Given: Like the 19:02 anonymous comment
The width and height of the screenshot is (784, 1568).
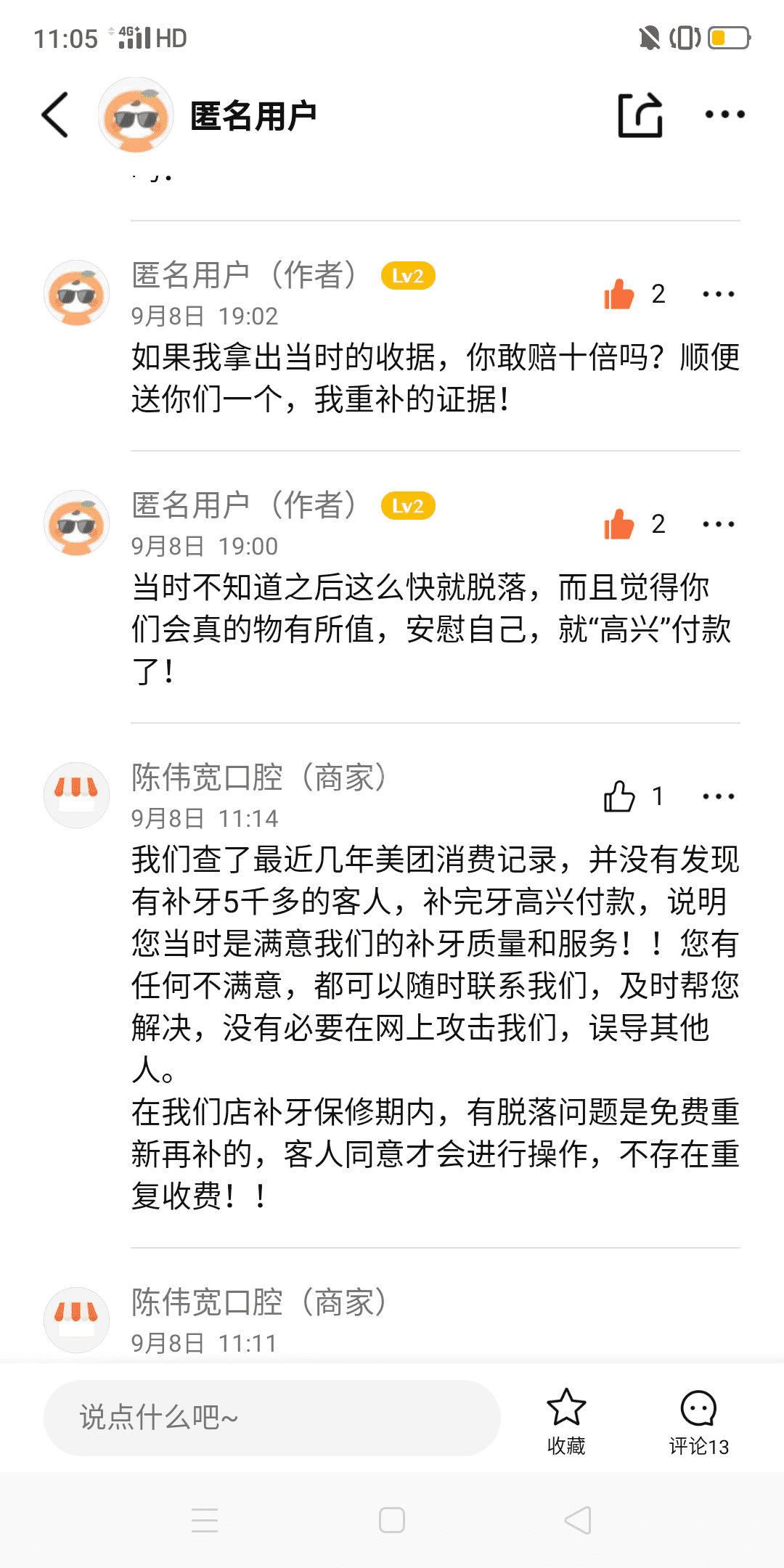Looking at the screenshot, I should 619,294.
